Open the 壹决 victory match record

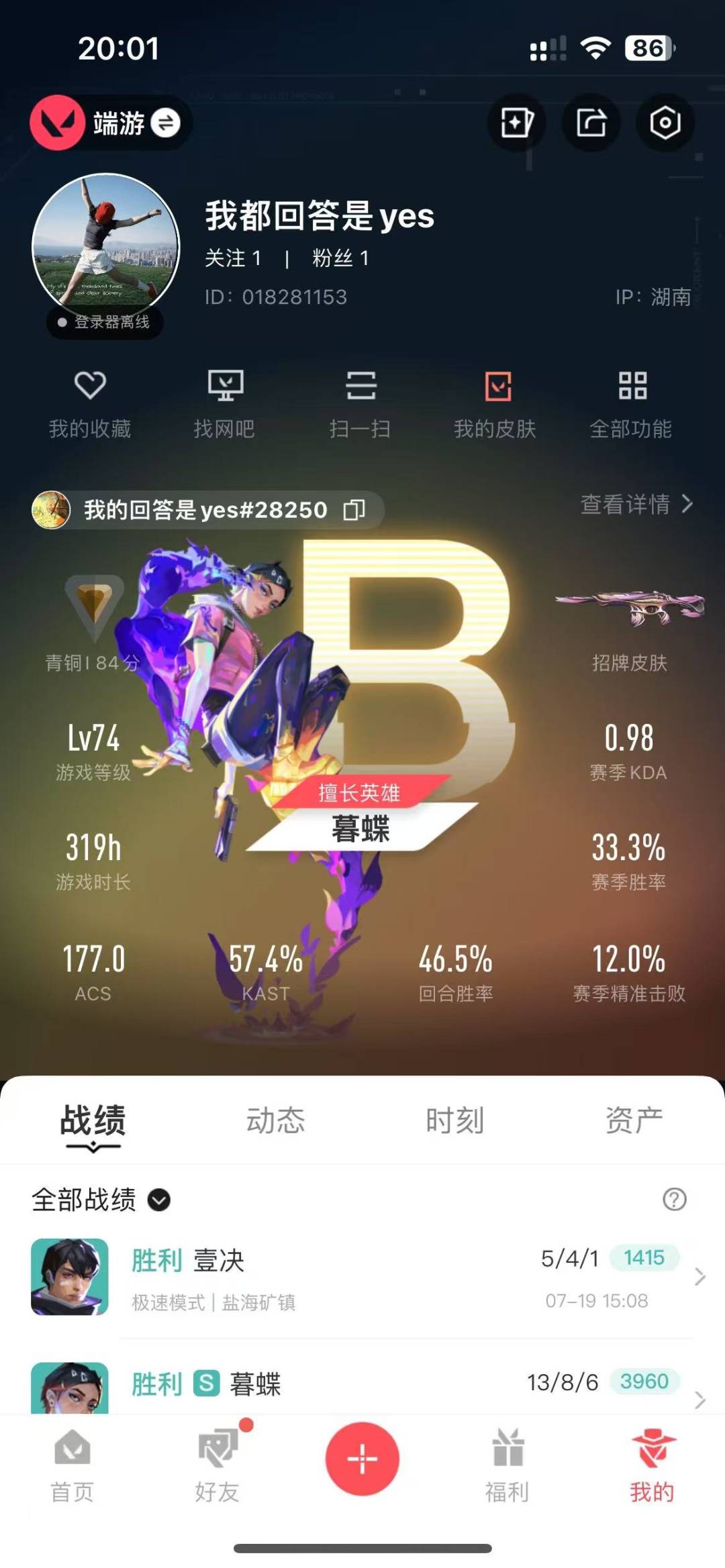362,1277
